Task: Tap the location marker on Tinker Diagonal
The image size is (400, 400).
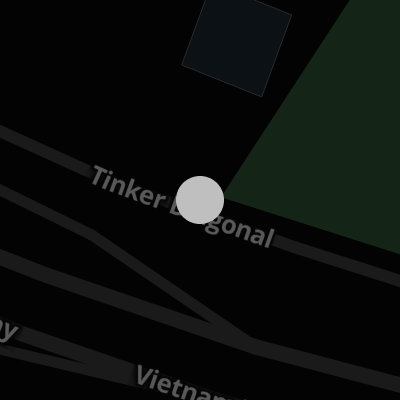Action: (x=200, y=200)
